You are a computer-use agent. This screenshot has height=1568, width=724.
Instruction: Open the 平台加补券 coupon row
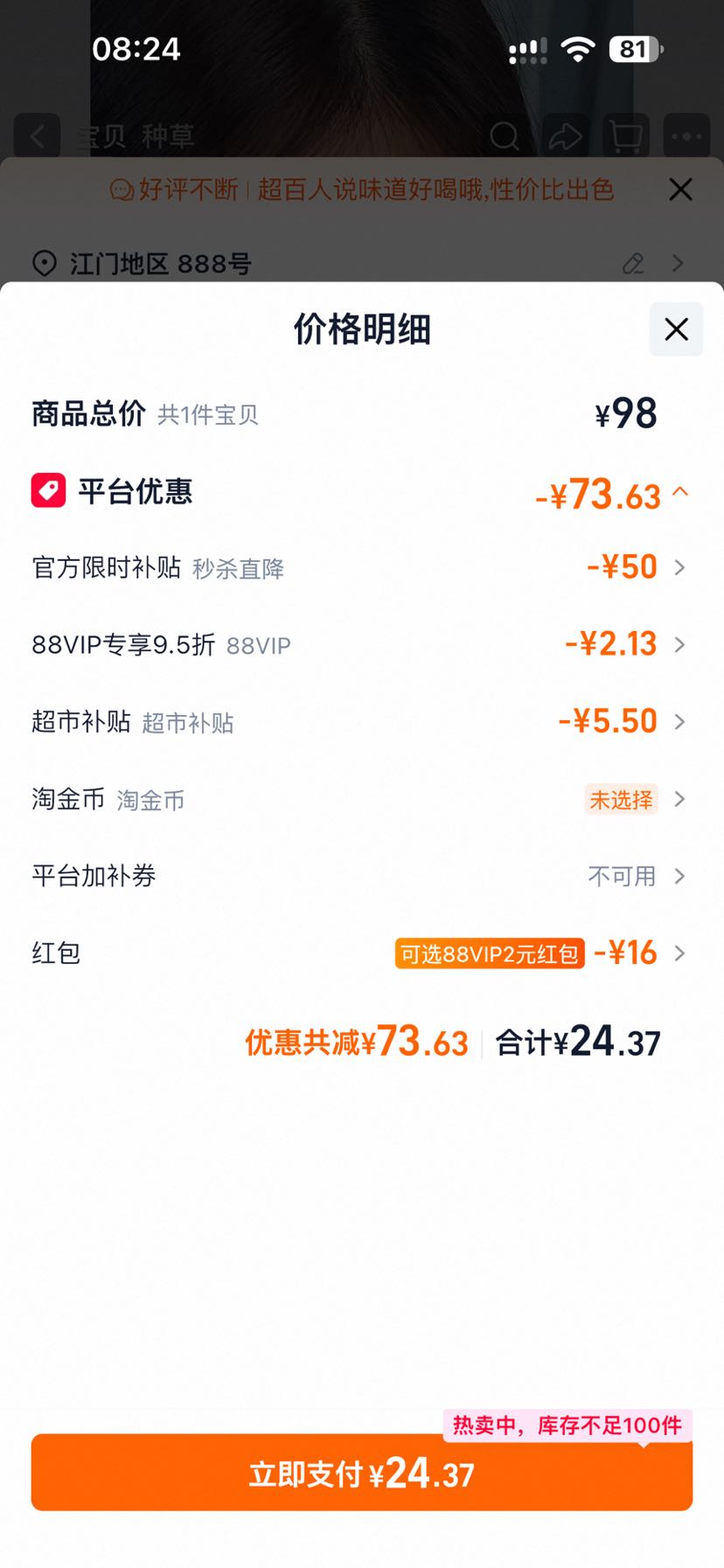[361, 876]
